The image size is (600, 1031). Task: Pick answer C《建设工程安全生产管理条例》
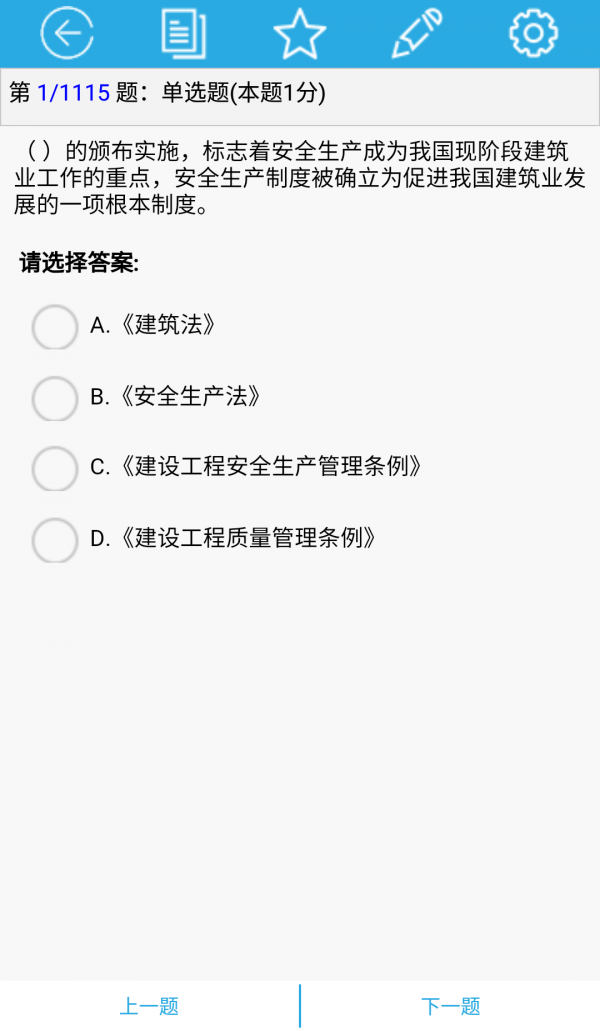(x=55, y=467)
